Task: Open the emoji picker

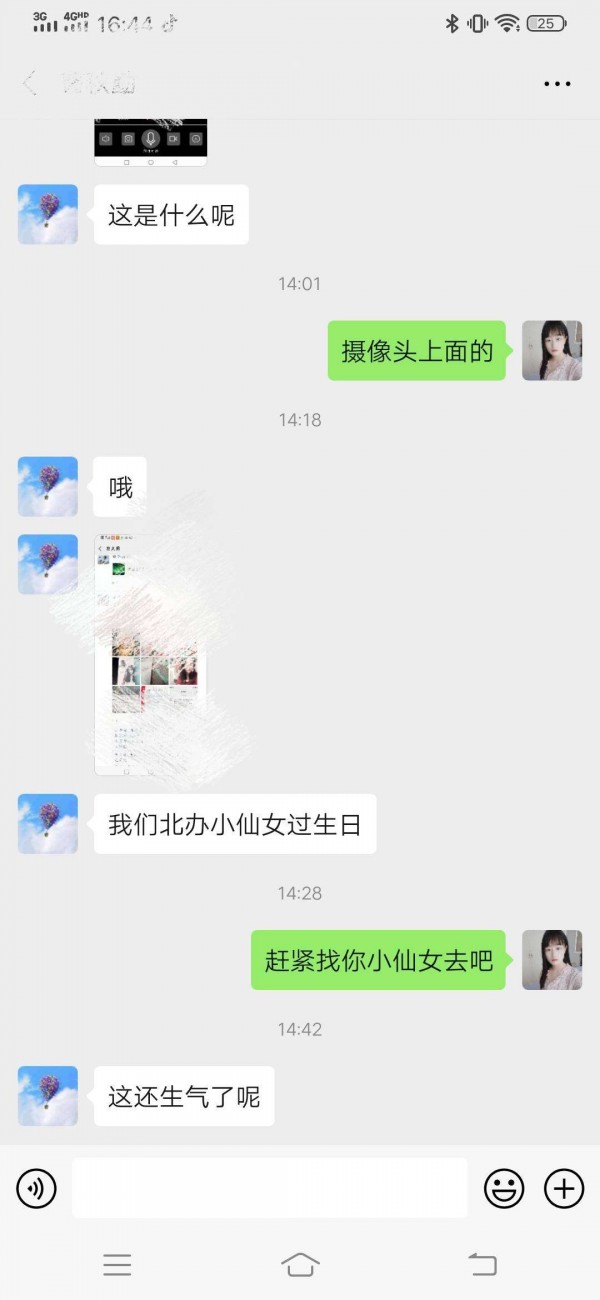Action: 504,1188
